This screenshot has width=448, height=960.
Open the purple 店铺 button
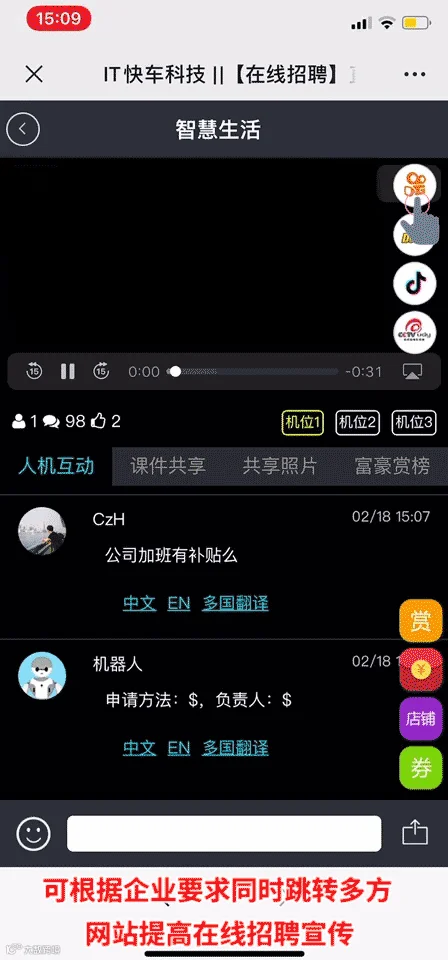pyautogui.click(x=420, y=719)
